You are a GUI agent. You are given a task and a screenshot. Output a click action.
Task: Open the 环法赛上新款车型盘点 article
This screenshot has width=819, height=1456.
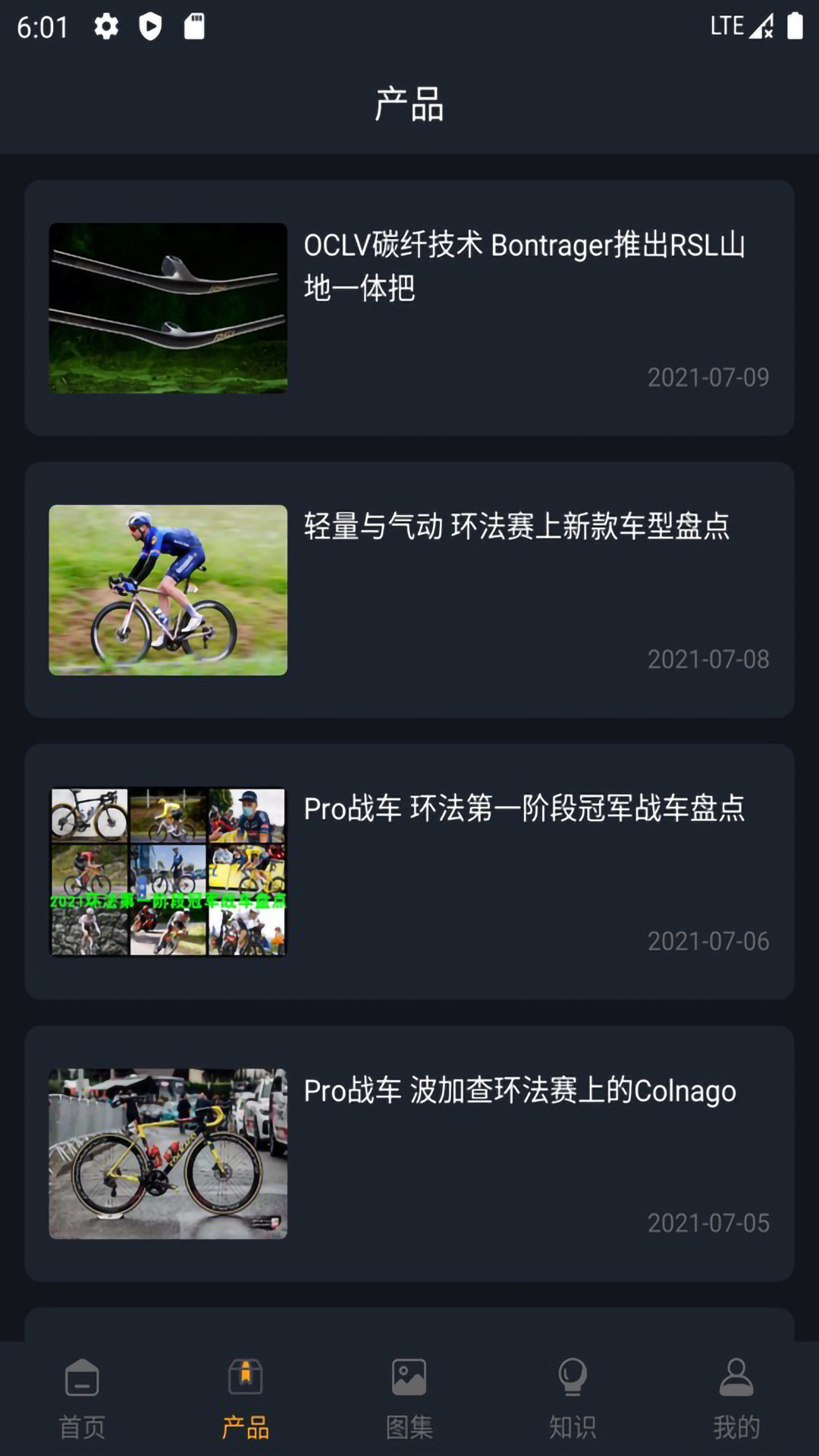coord(409,590)
